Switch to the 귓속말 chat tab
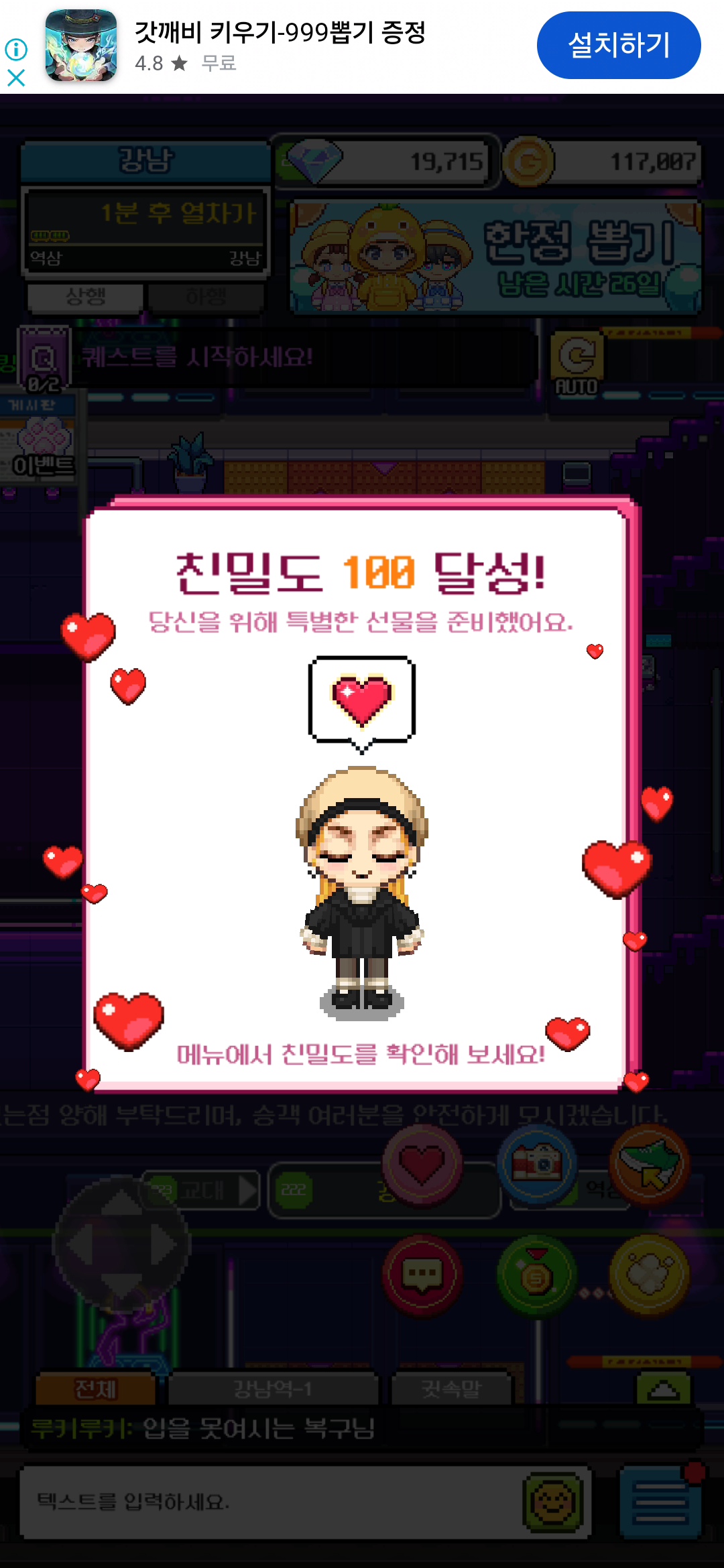The width and height of the screenshot is (724, 1568). pos(450,1388)
